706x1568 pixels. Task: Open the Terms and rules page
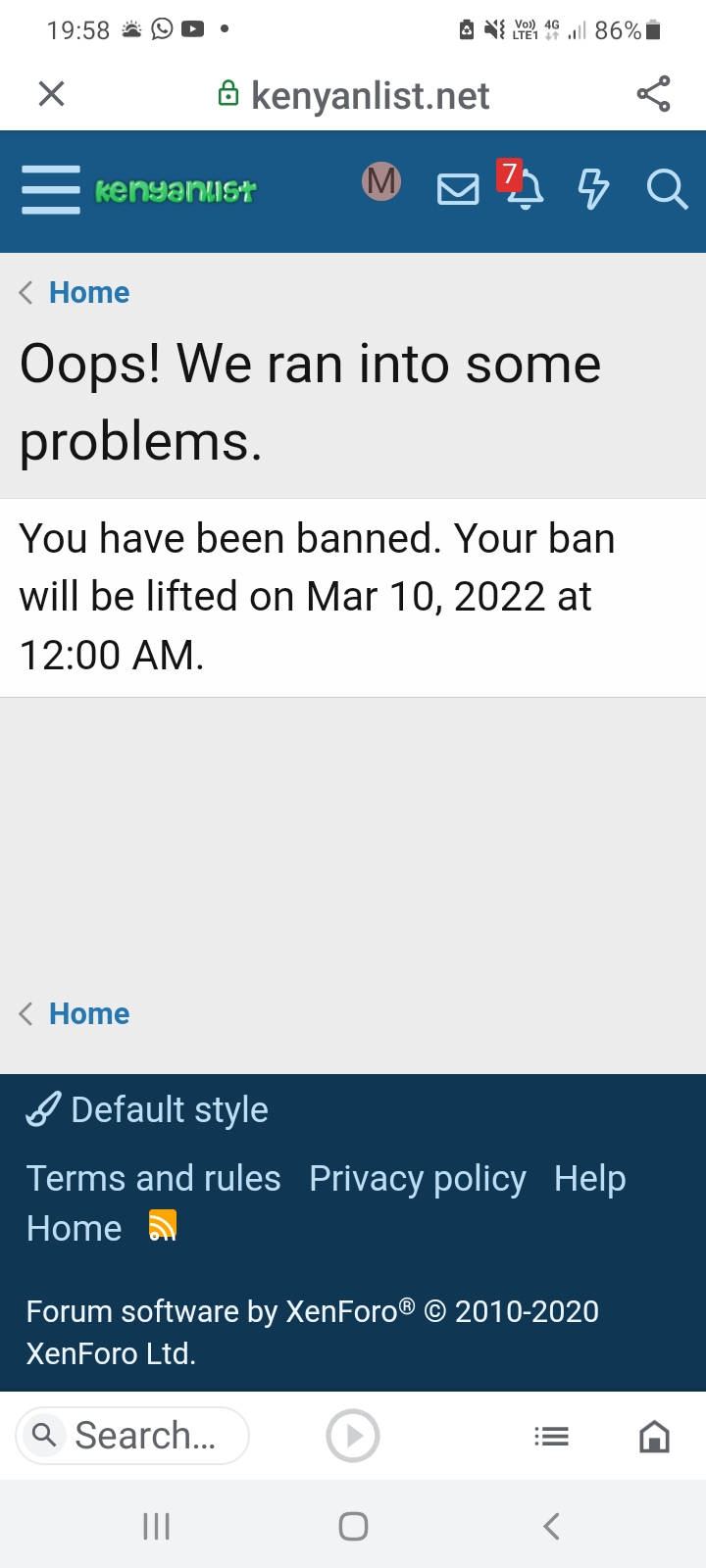153,1178
